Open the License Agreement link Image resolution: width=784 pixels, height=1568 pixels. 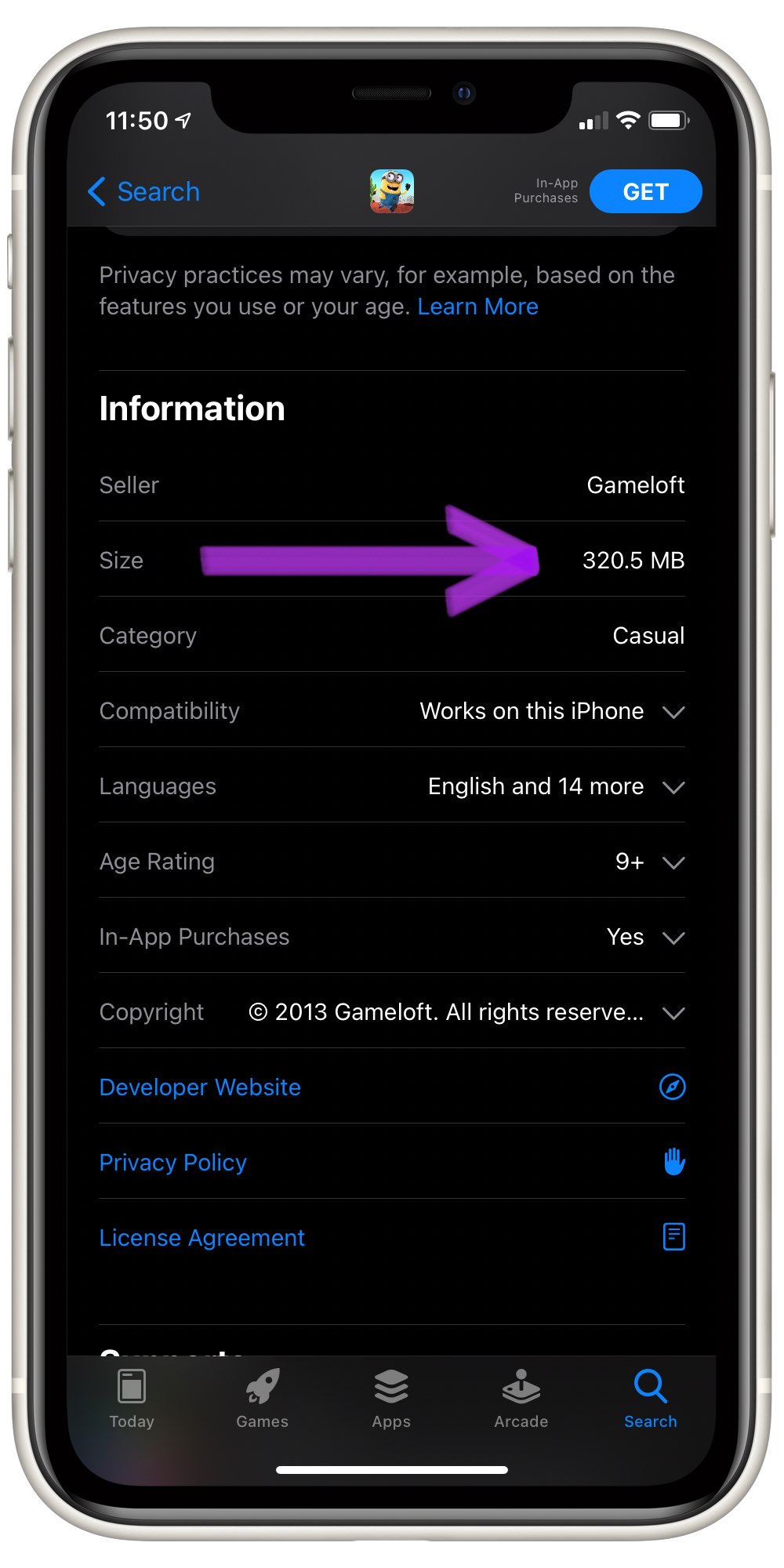(202, 1238)
